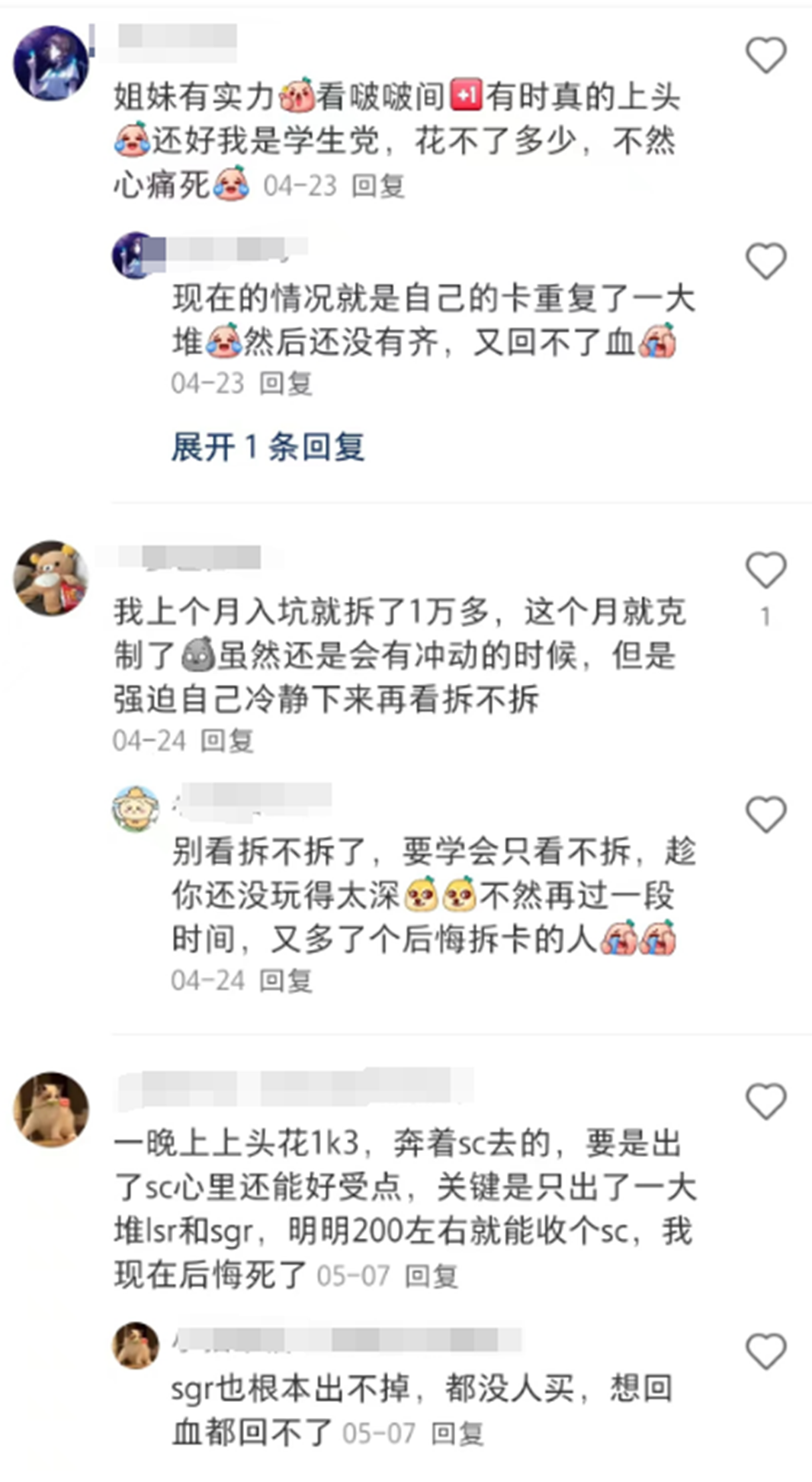Viewport: 812px width, 1482px height.
Task: Open profile of the 姐妹有实力 commenter avatar
Action: 51,63
